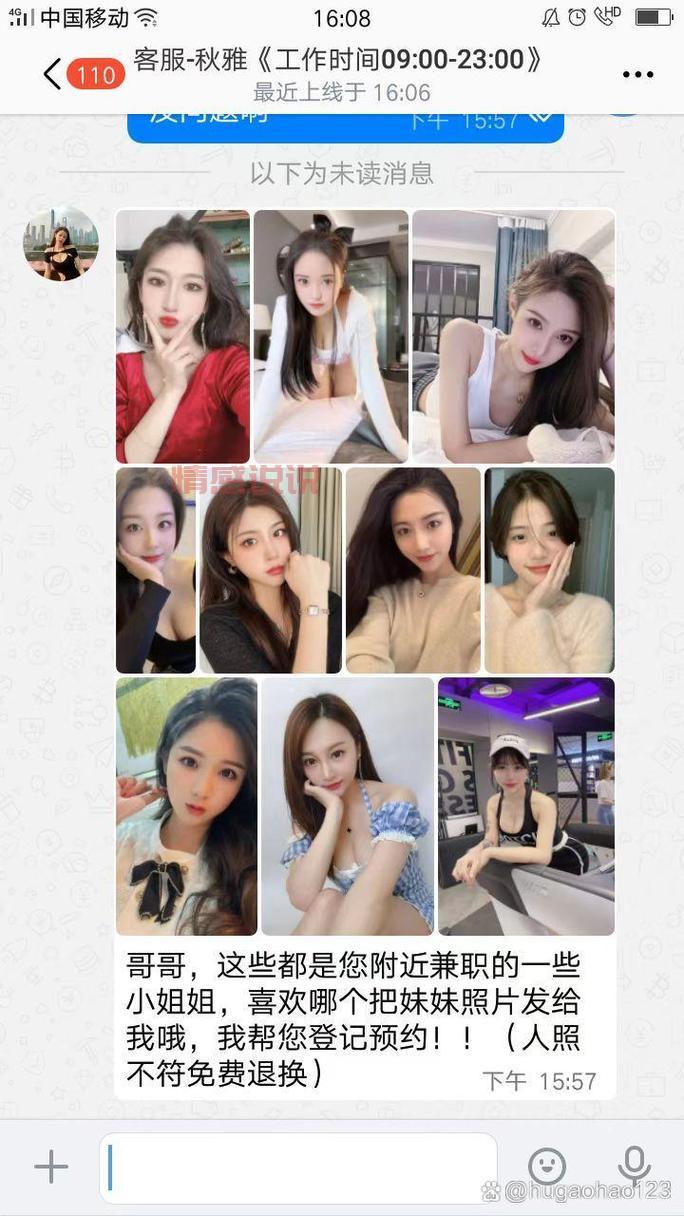Viewport: 684px width, 1216px height.
Task: Open the received picture message
Action: [x=365, y=570]
